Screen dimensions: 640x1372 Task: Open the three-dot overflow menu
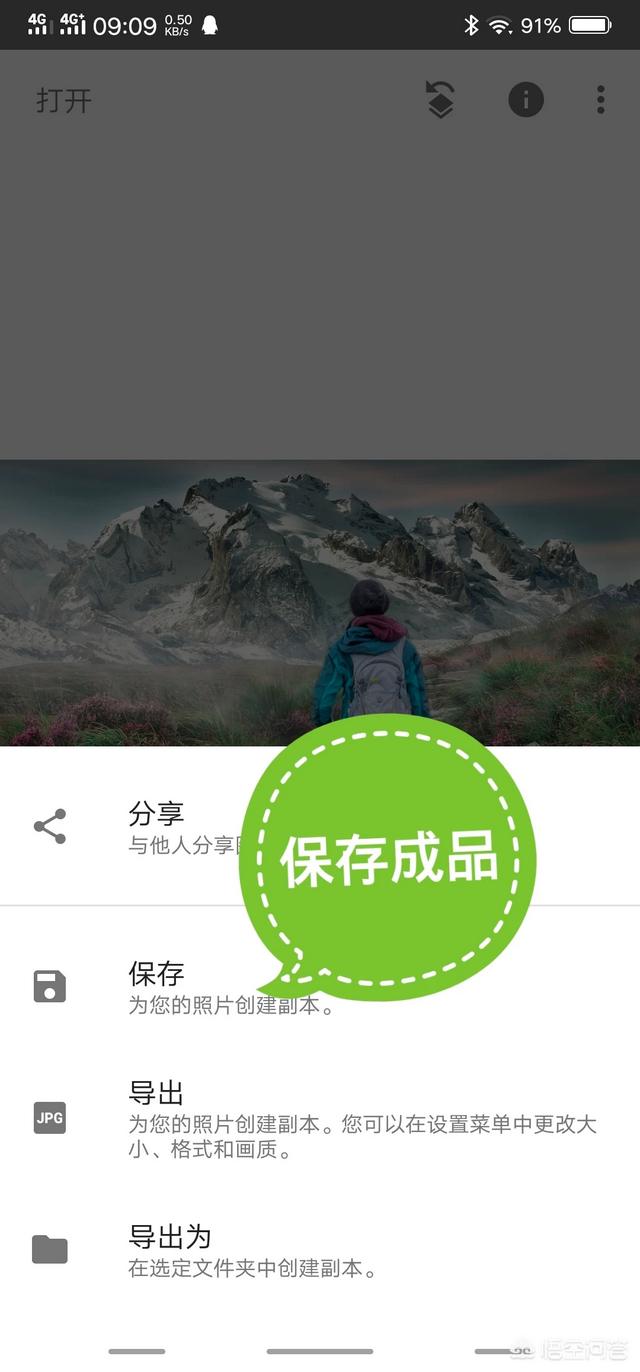(600, 100)
